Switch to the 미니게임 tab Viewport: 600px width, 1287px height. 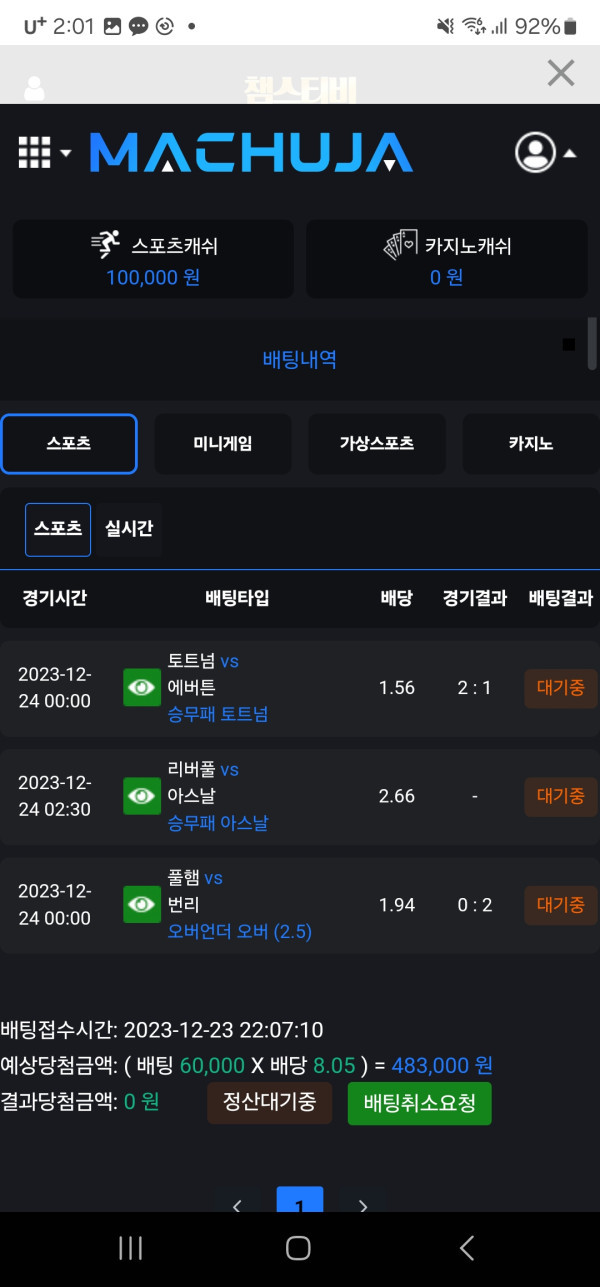point(223,443)
